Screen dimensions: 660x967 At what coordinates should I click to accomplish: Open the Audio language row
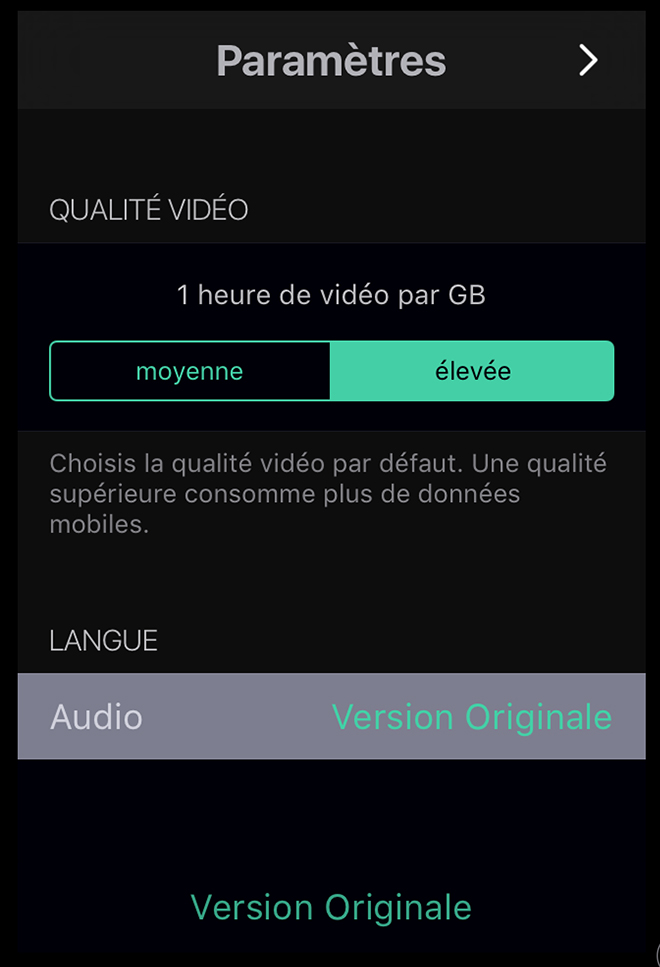(331, 716)
